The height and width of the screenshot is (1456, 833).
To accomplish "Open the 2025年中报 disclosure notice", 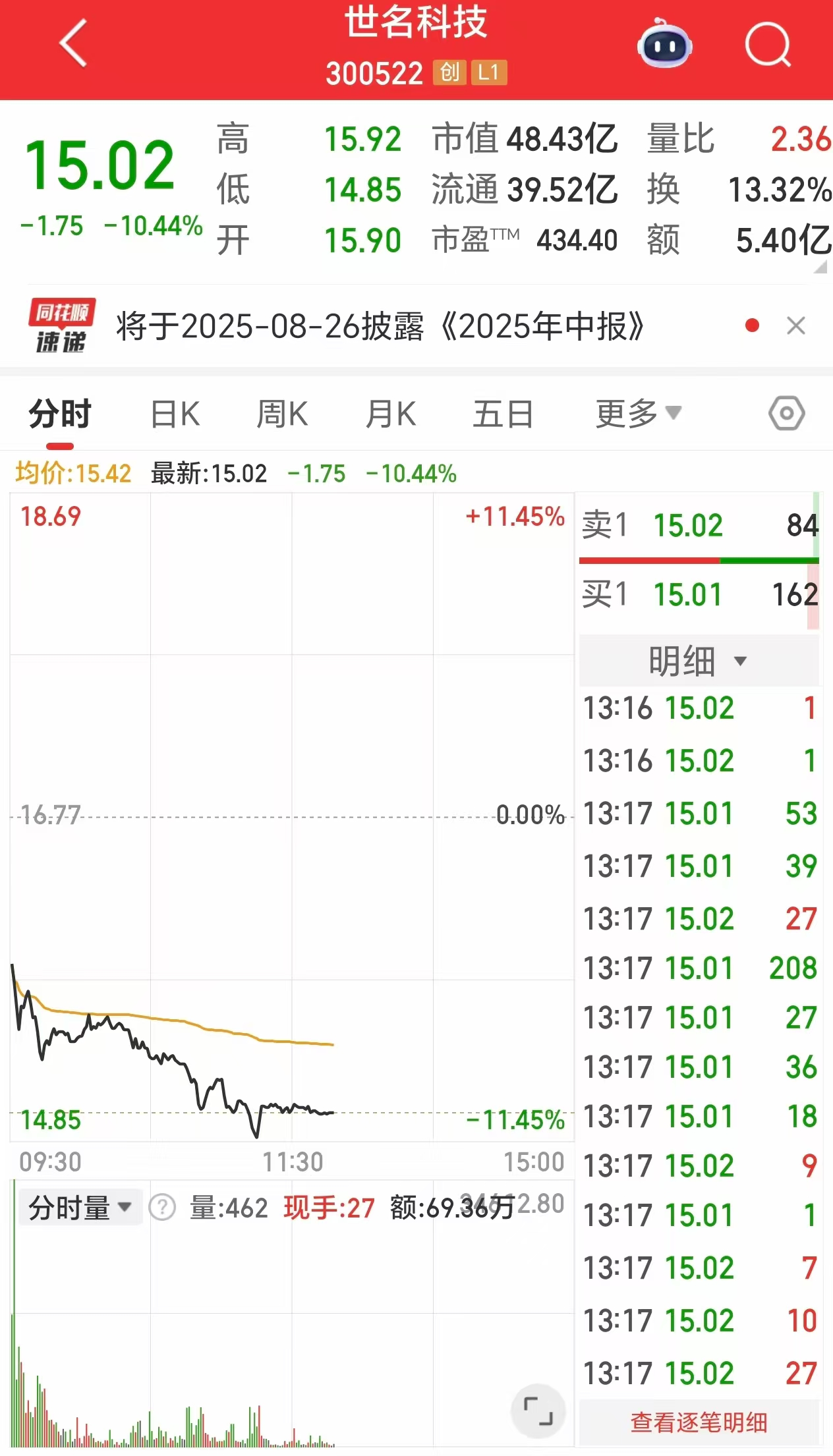I will [380, 327].
